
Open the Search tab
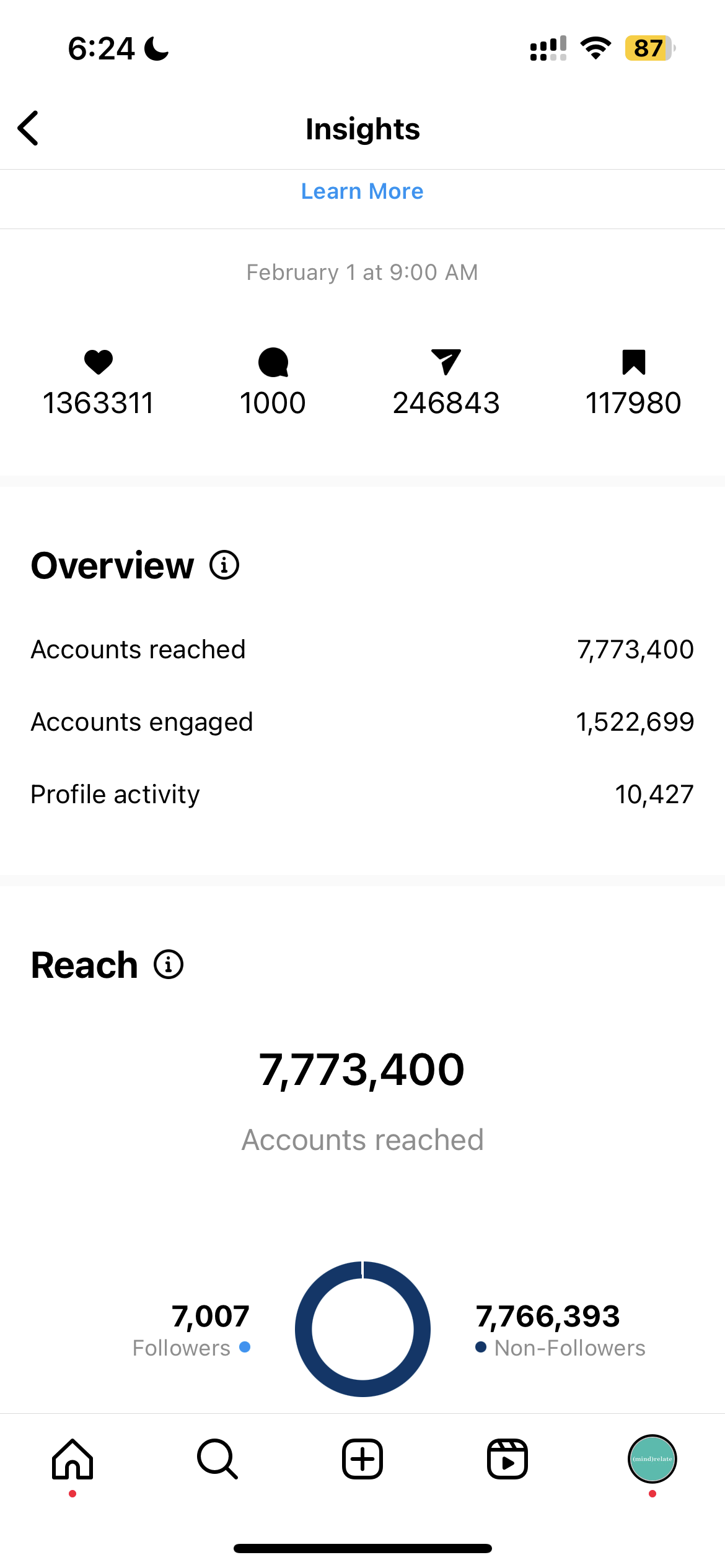point(217,1459)
